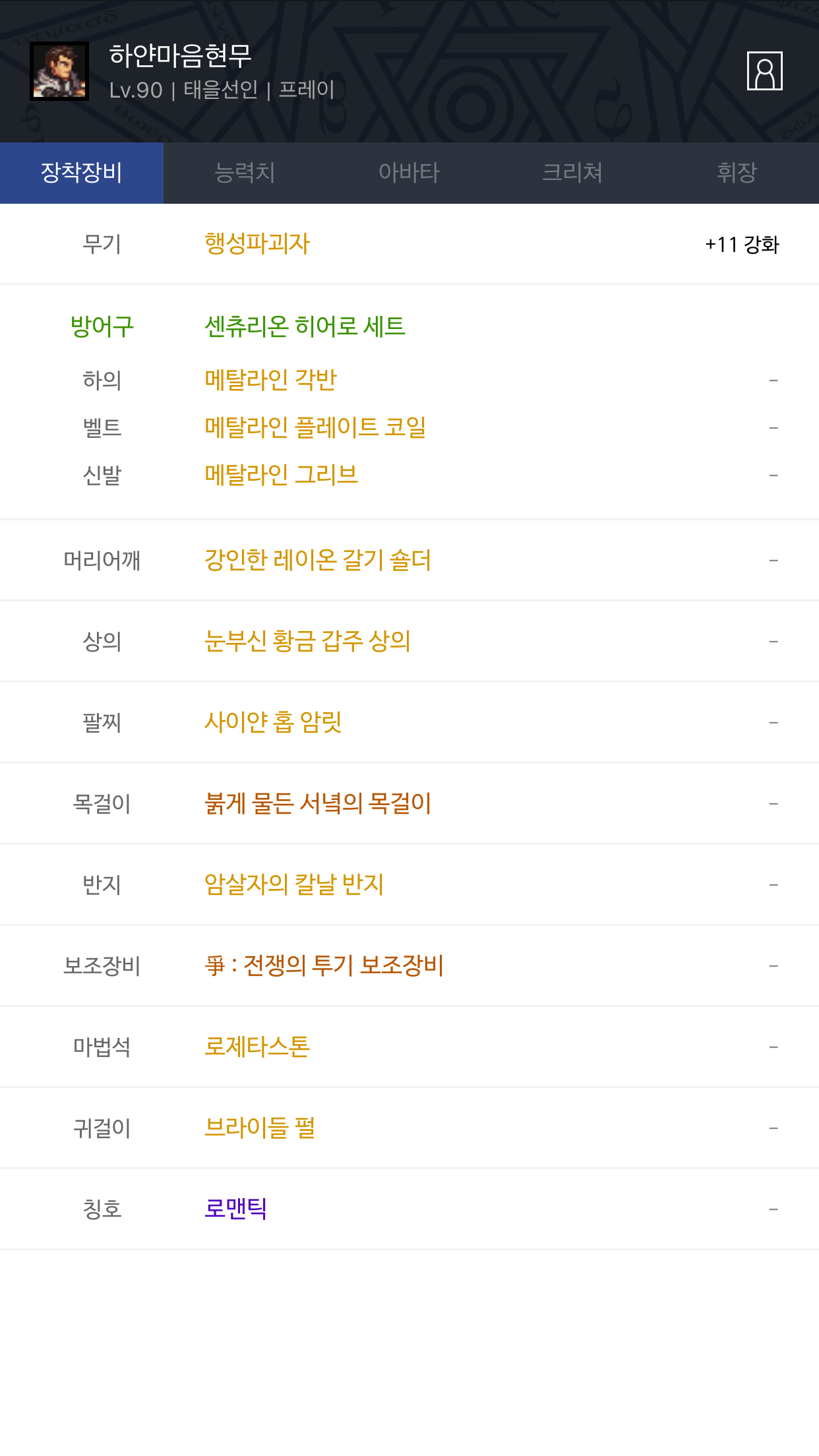View the 로맨틱 title item
Screen dimensions: 819x1456
(235, 1209)
